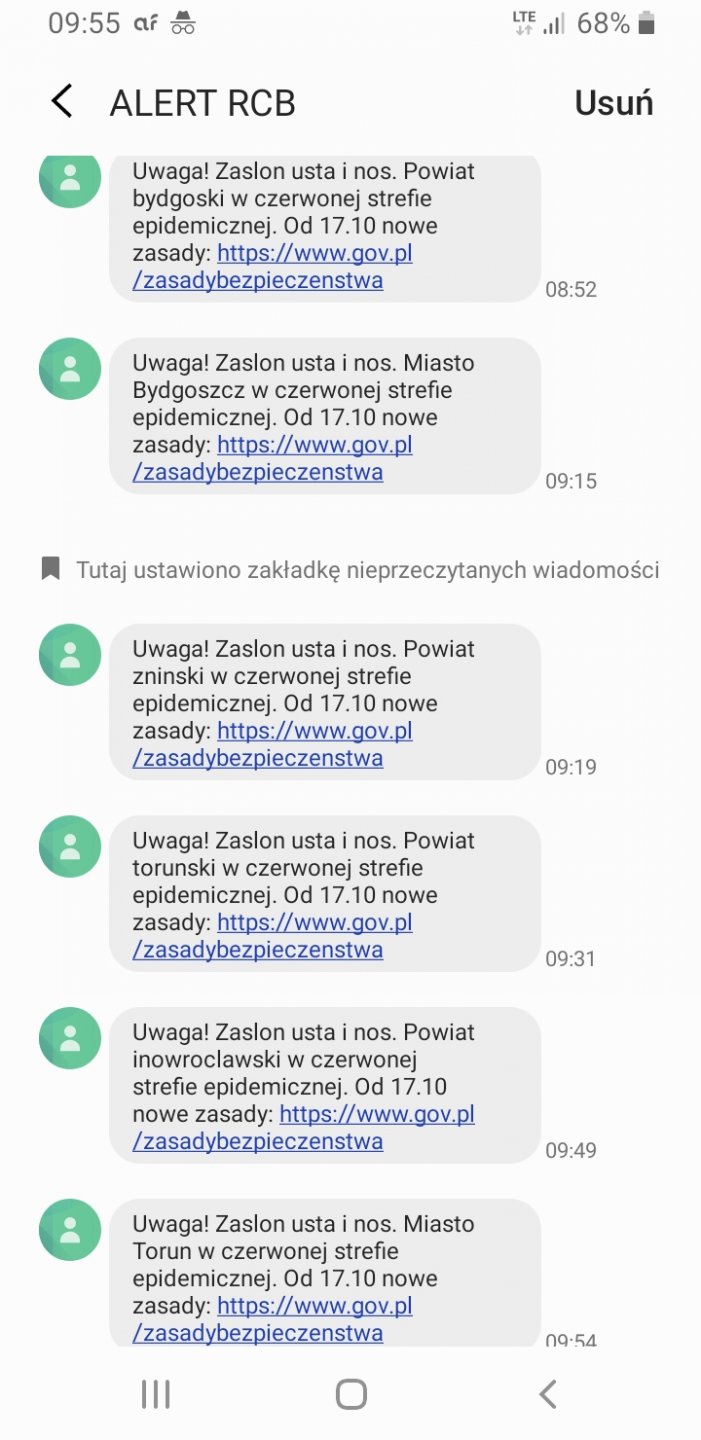701x1440 pixels.
Task: Go back from the ALERT RCB conversation
Action: [62, 102]
